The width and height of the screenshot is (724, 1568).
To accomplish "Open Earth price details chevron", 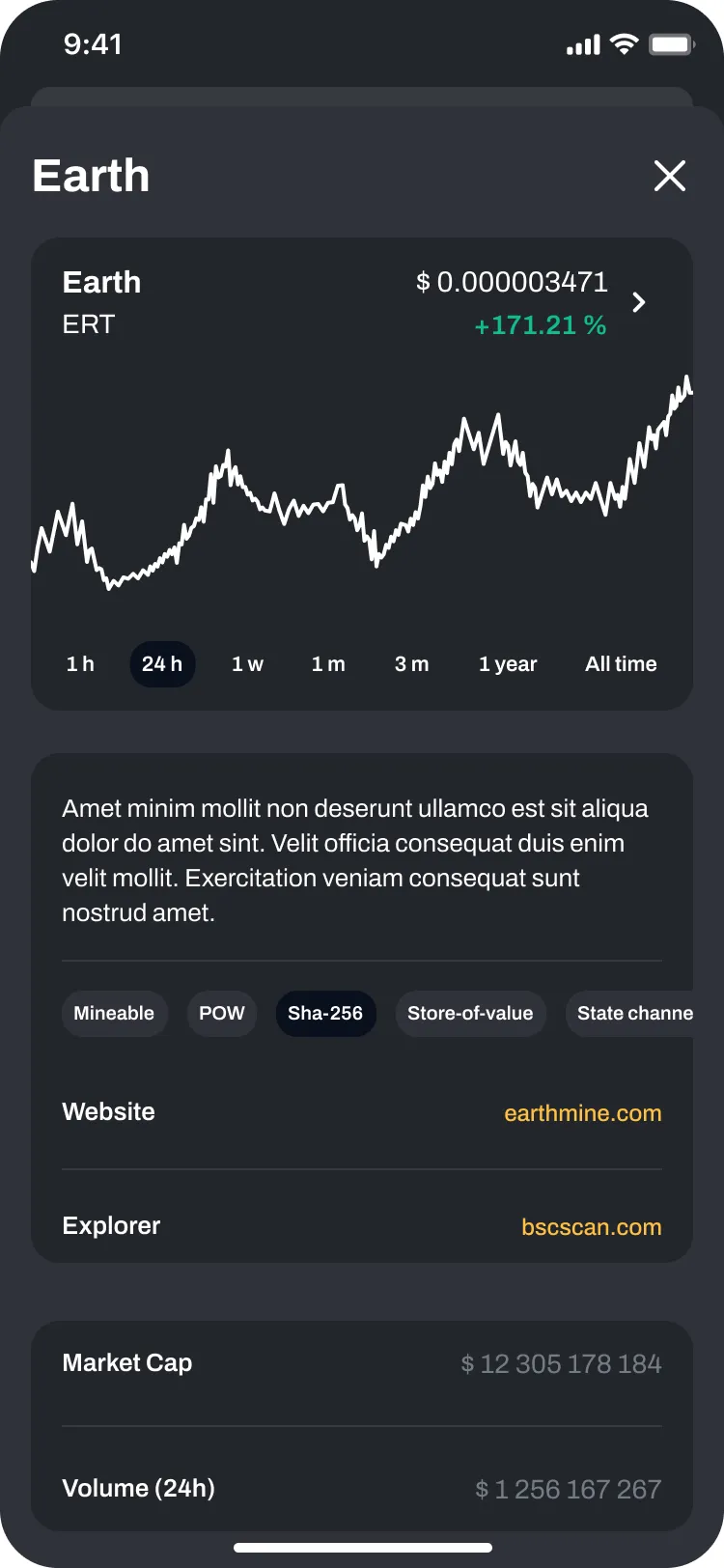I will click(x=638, y=302).
